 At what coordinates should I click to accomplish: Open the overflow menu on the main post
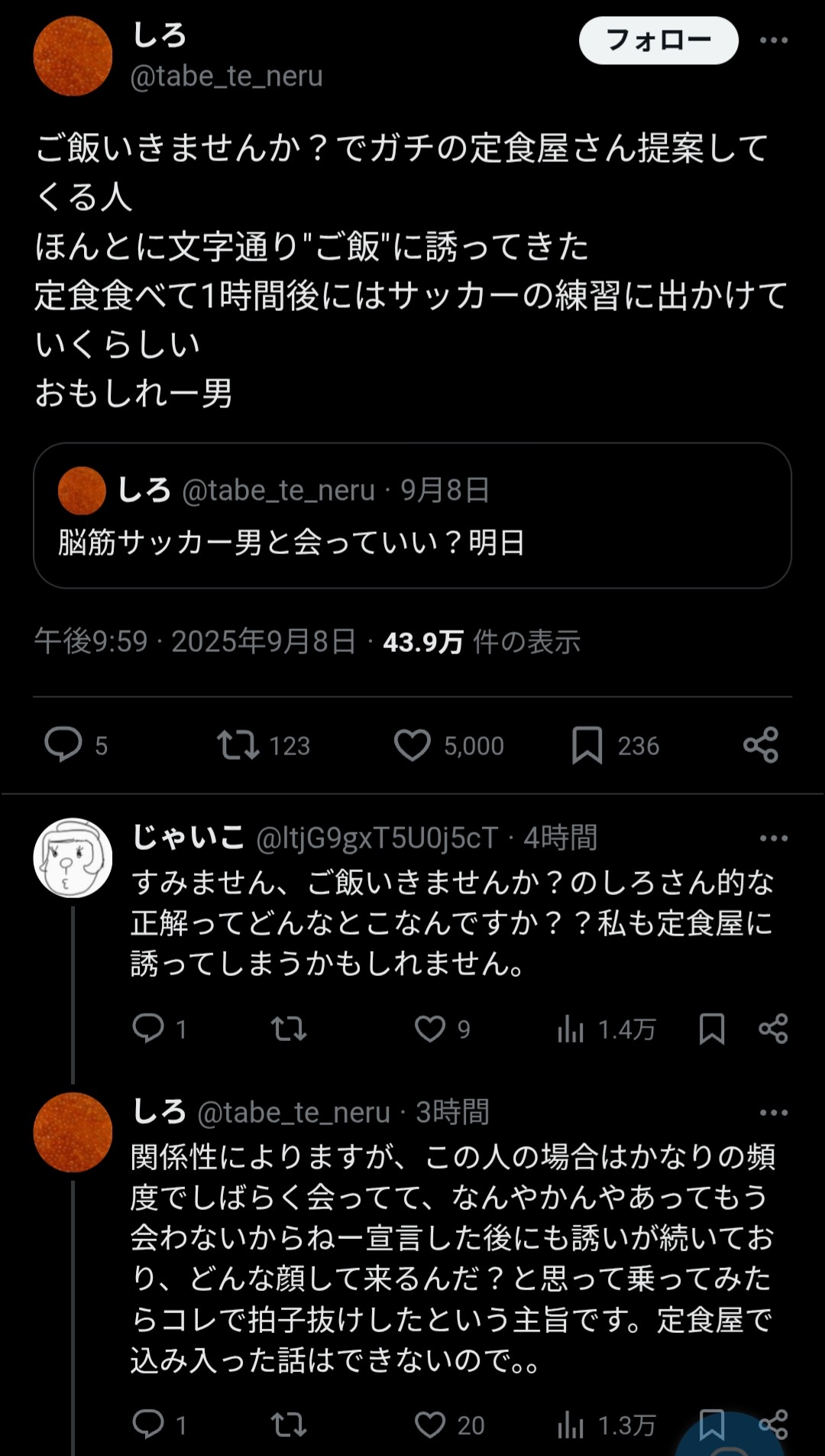tap(773, 41)
